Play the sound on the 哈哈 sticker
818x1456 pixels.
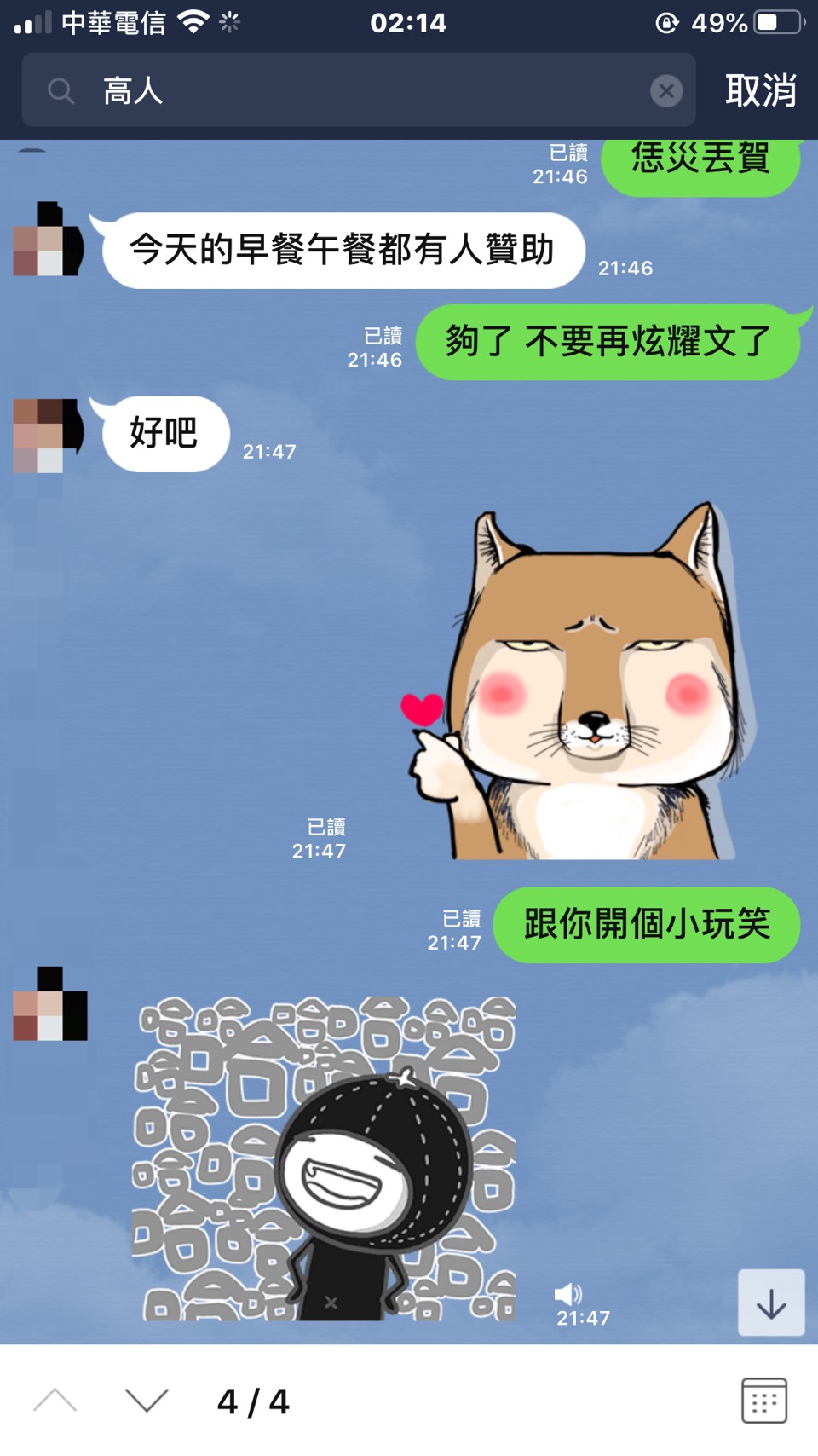point(567,1294)
